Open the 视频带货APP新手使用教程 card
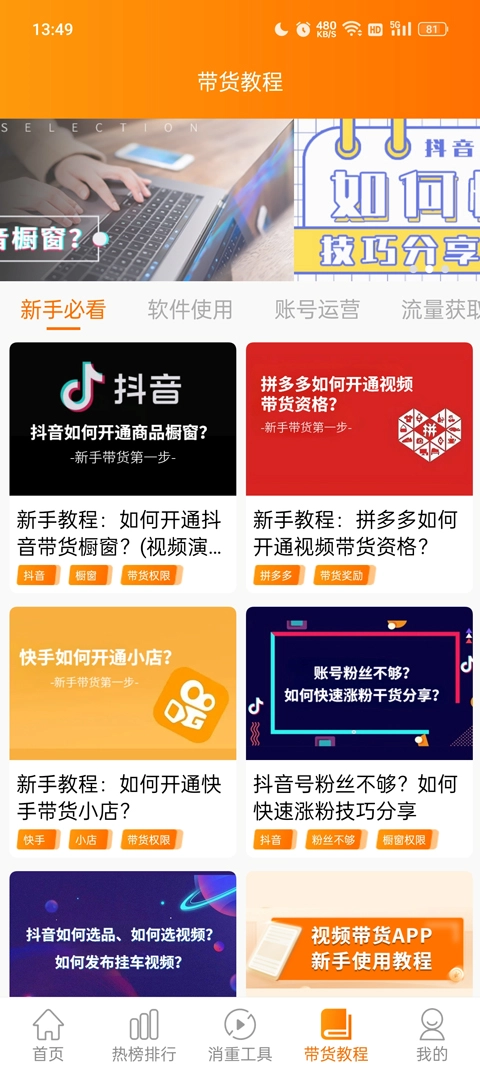 pos(359,933)
